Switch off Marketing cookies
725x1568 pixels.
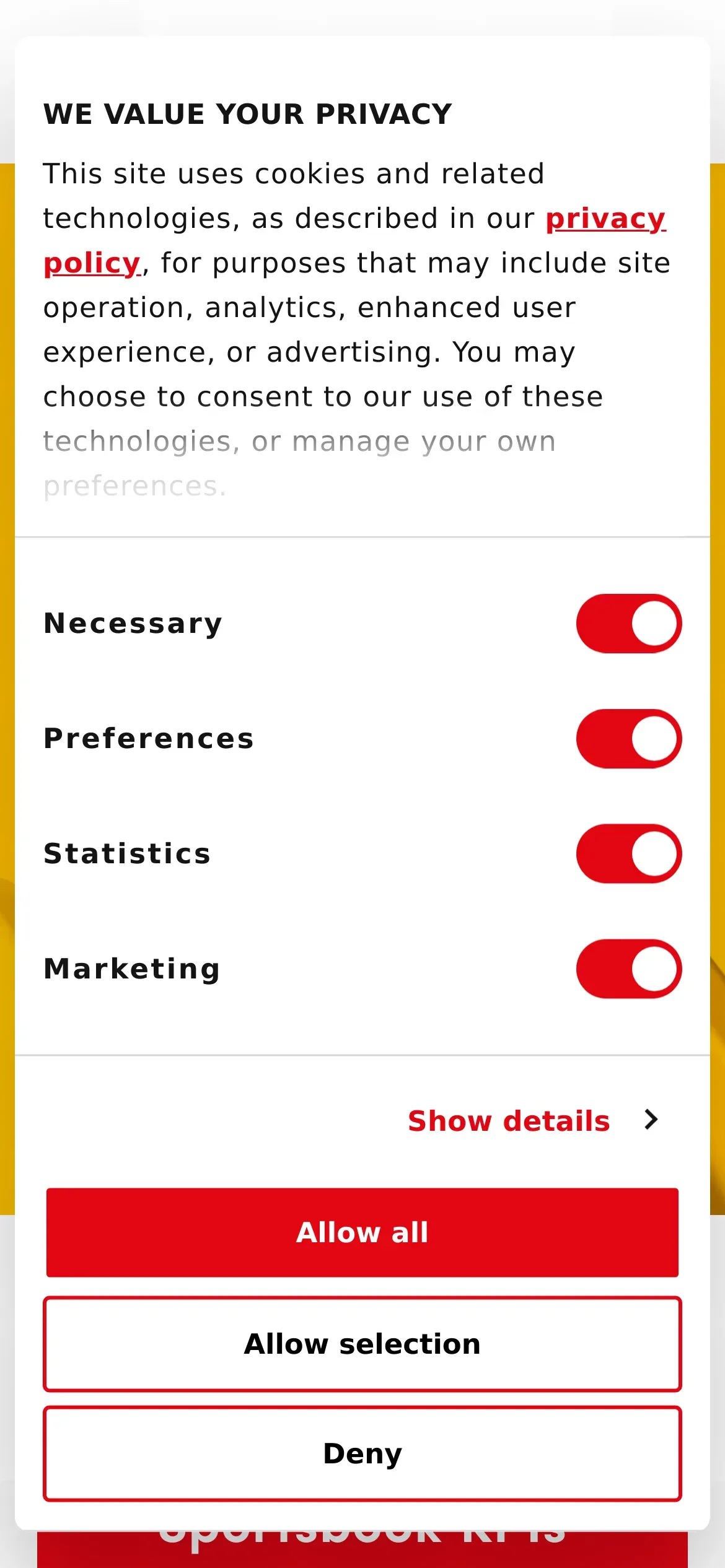tap(628, 969)
